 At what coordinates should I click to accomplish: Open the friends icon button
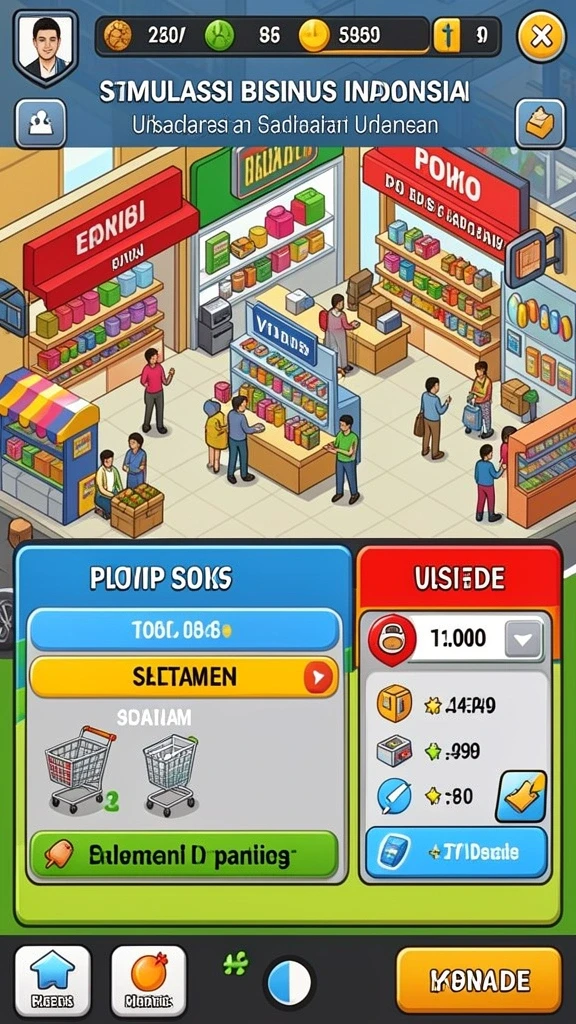40,123
